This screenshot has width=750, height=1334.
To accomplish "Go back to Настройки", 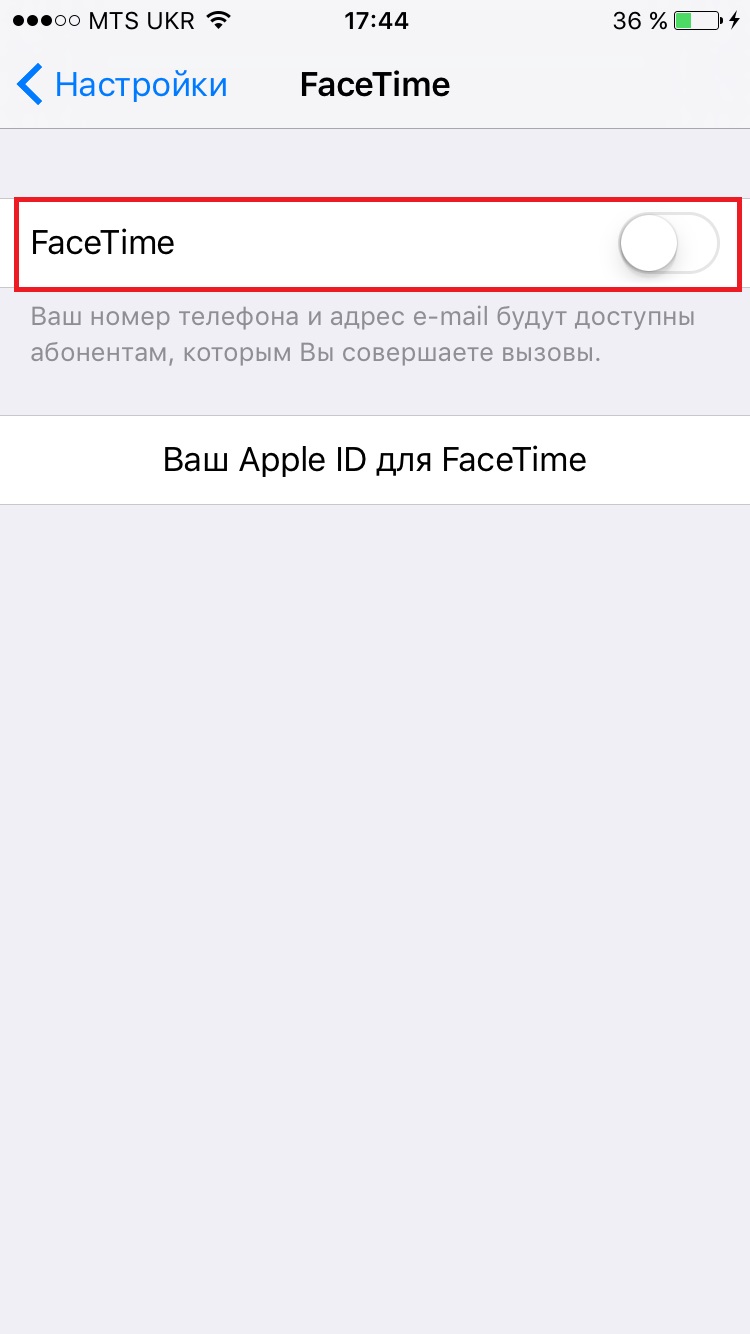I will [123, 85].
